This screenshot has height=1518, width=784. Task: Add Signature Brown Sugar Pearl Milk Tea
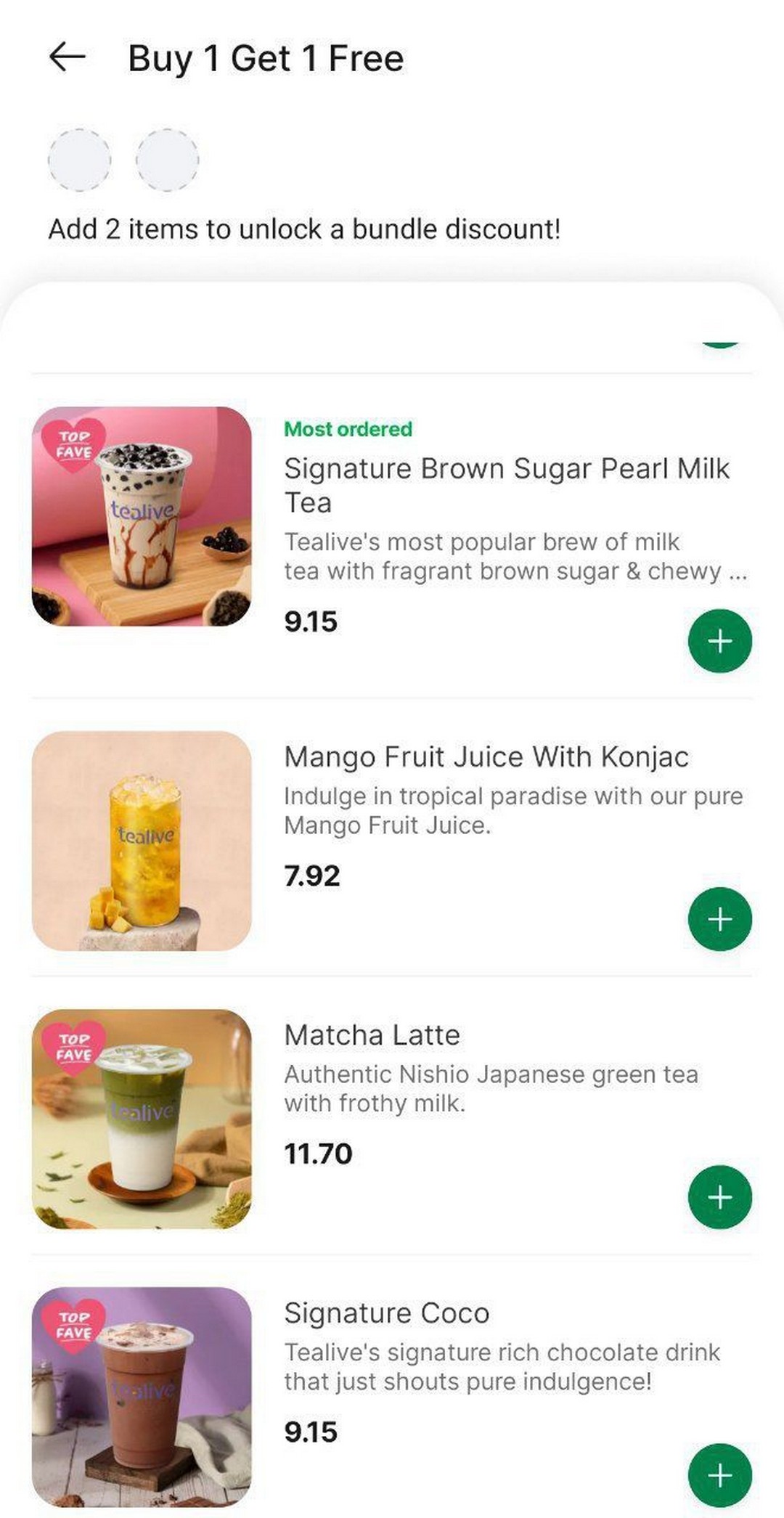[719, 641]
